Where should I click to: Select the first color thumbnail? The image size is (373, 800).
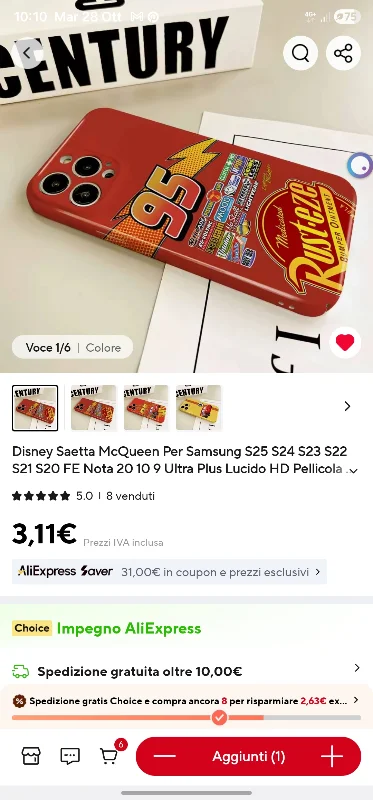[x=35, y=408]
